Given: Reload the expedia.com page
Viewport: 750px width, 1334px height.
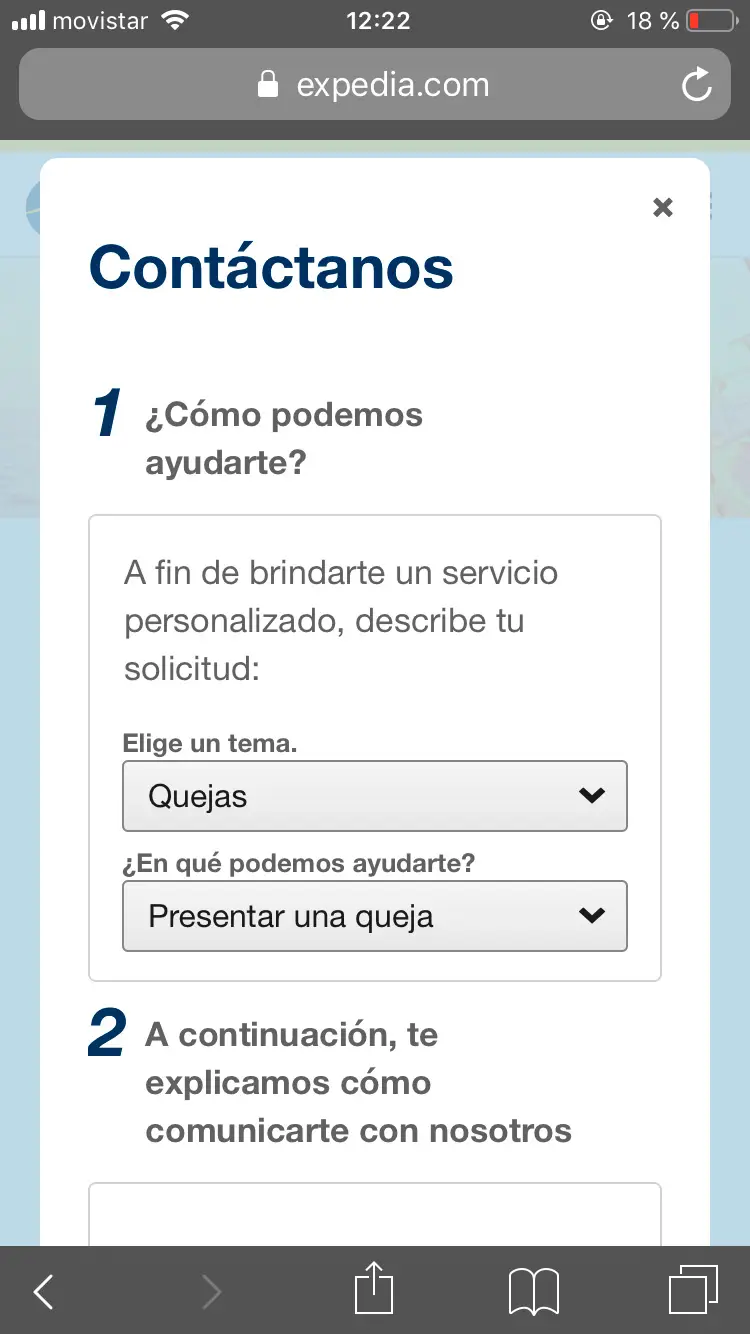Looking at the screenshot, I should 696,86.
